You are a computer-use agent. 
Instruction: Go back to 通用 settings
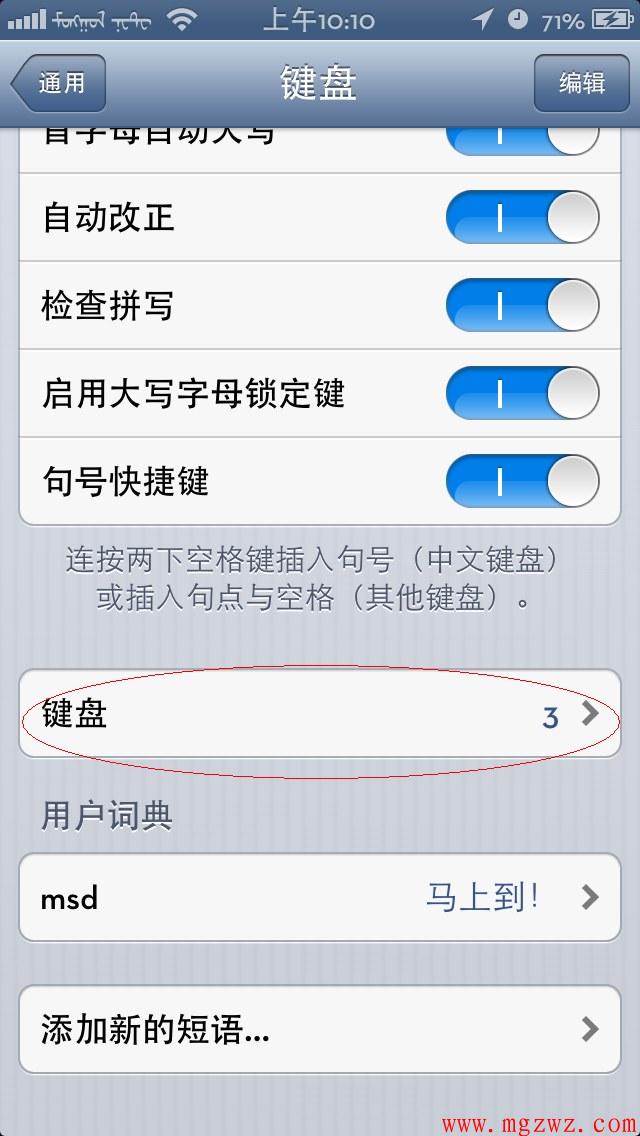pos(59,83)
